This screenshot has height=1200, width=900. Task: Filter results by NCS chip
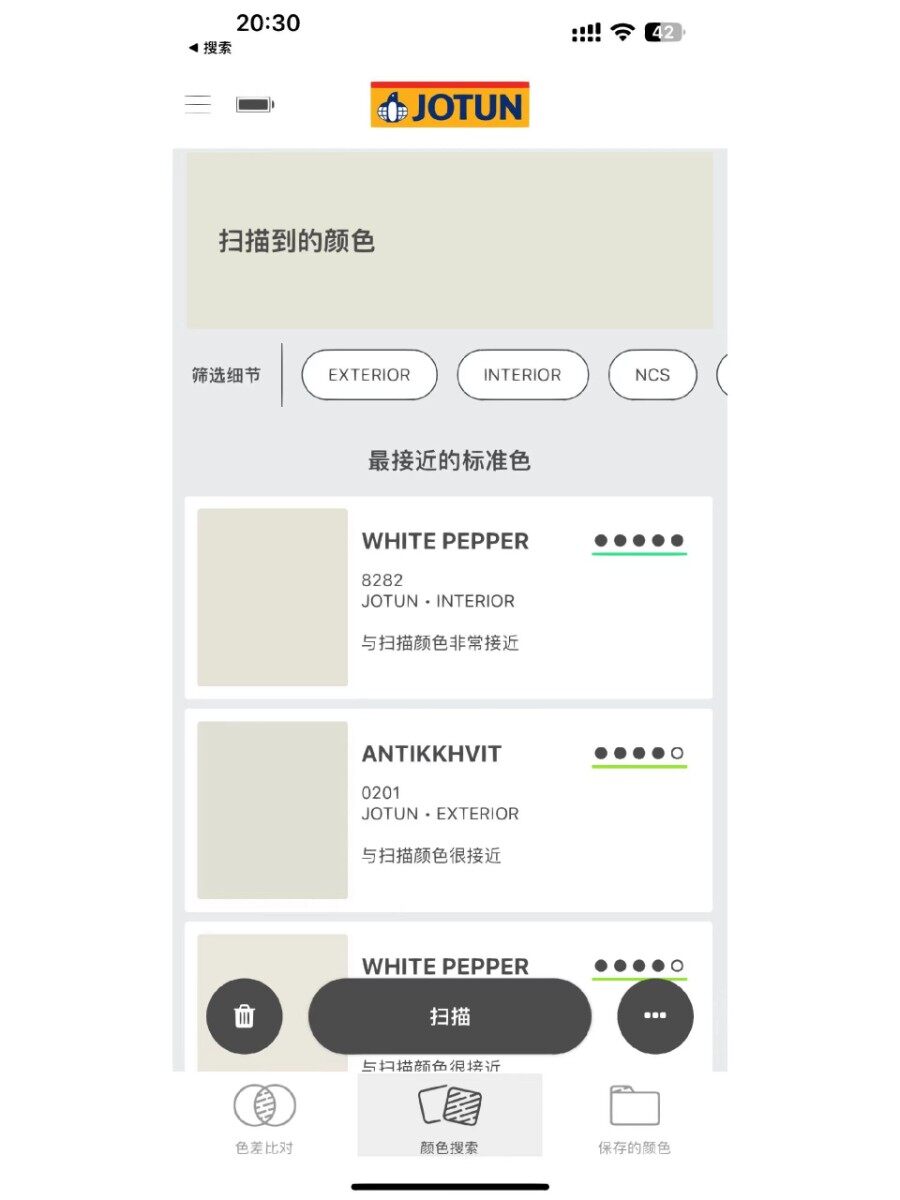(x=652, y=375)
